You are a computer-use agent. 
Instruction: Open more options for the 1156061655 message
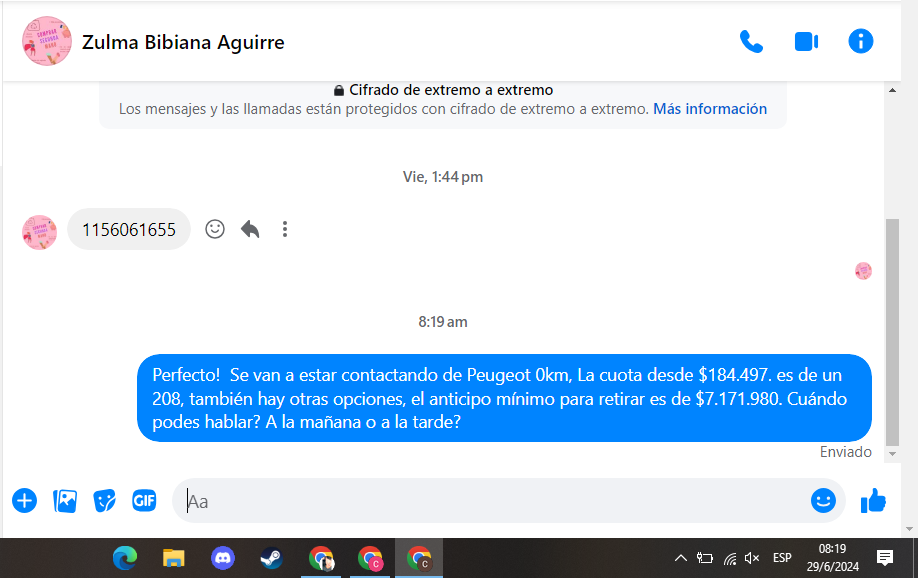[x=285, y=229]
